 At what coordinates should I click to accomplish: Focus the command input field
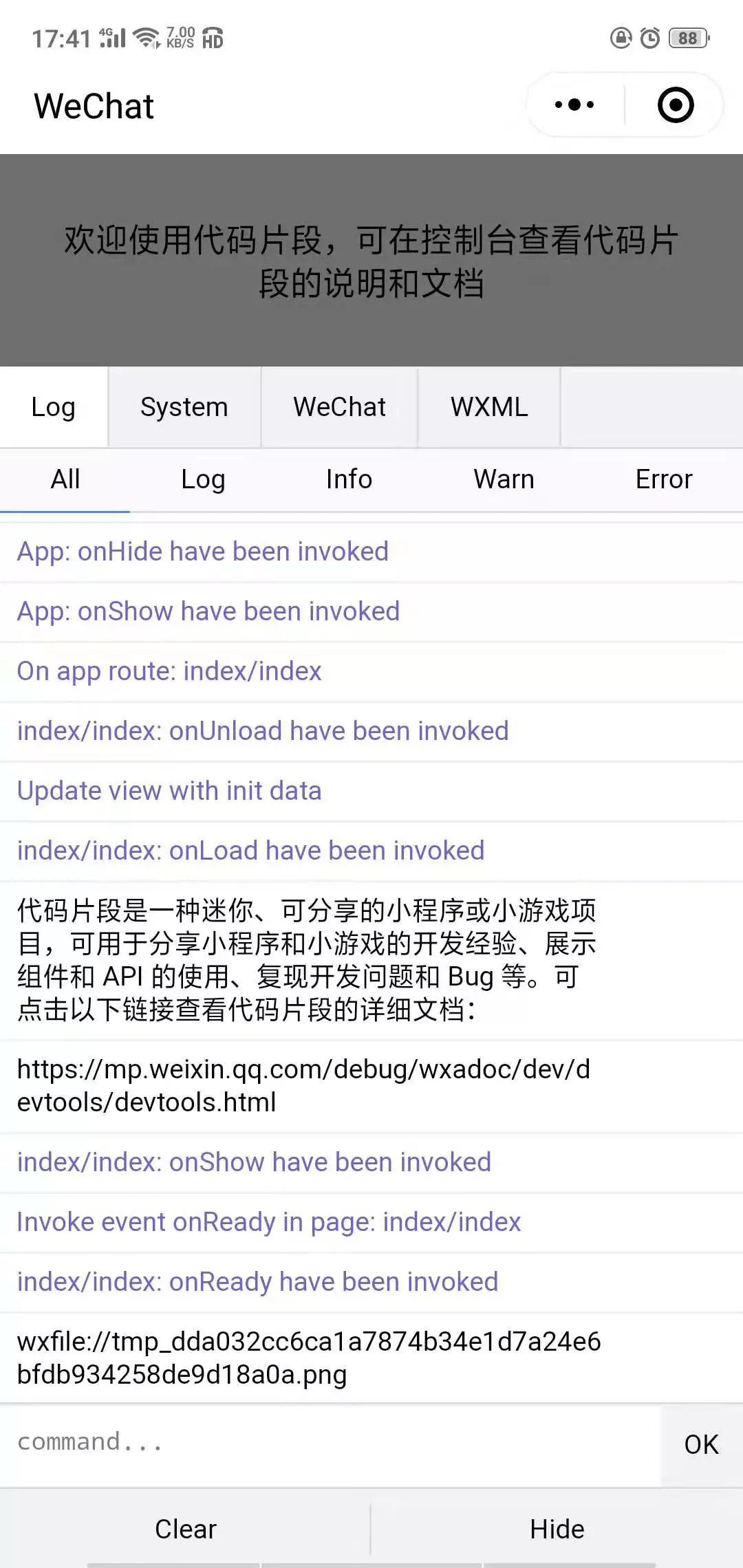(330, 1441)
